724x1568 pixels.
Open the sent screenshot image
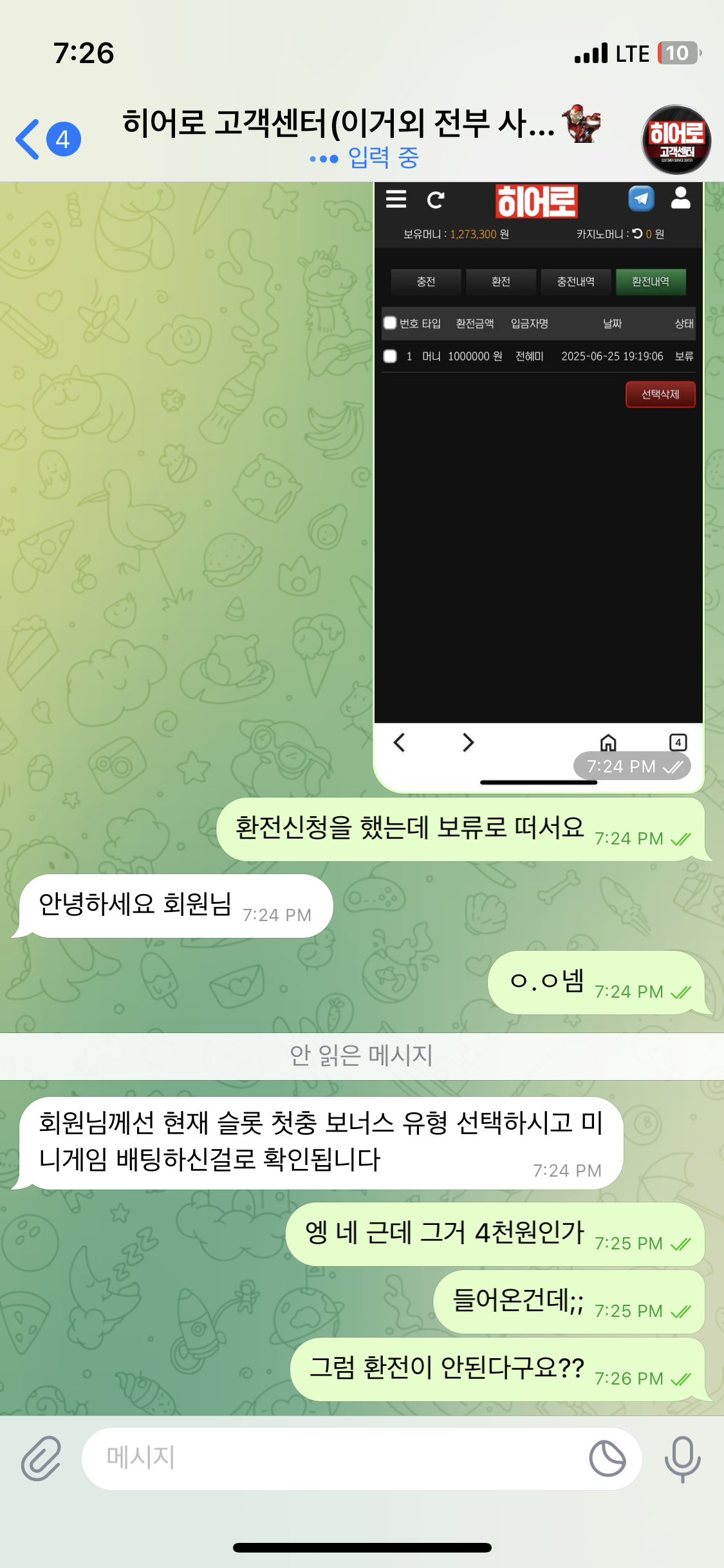[538, 483]
